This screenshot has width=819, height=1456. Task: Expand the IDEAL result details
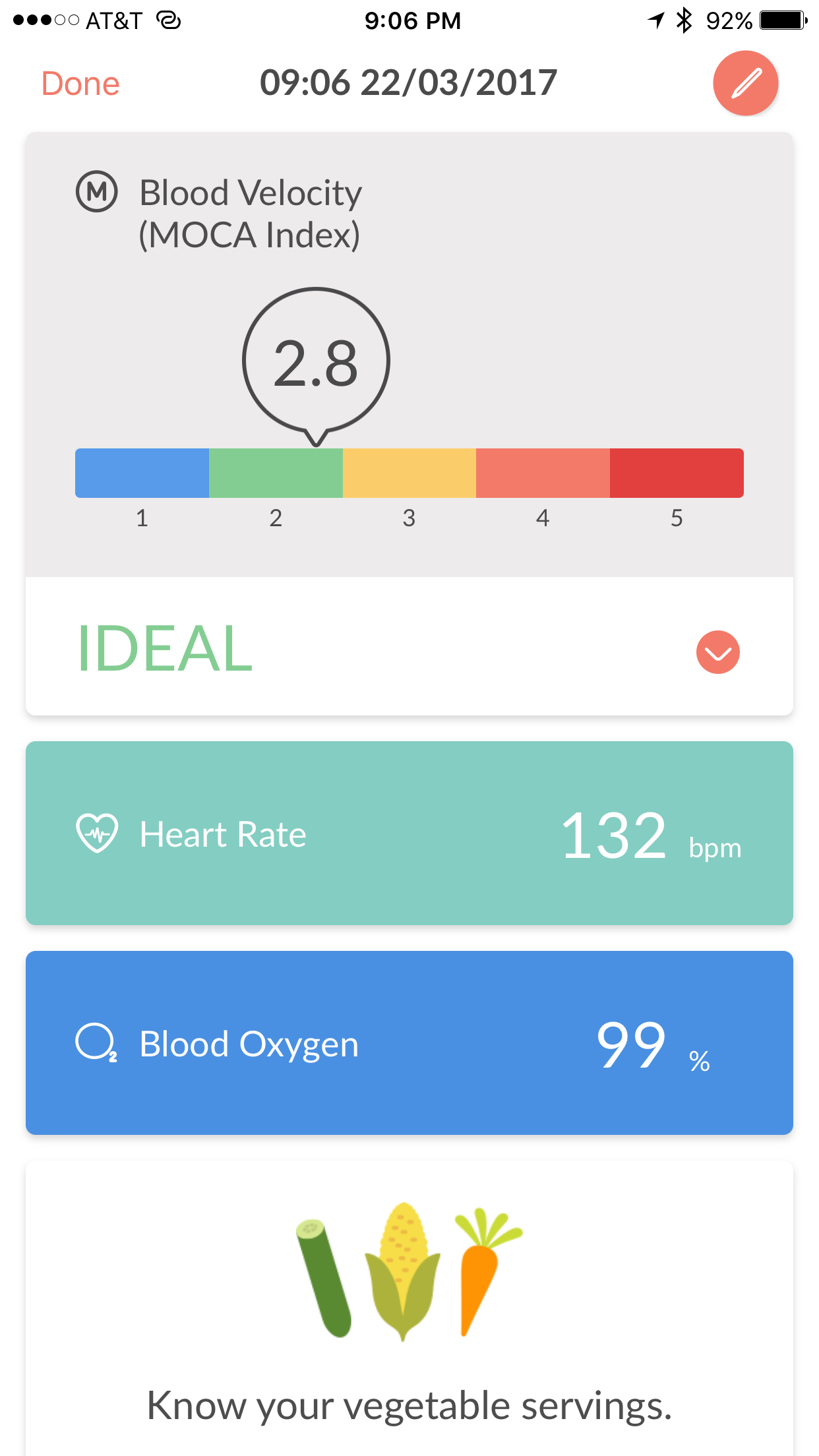(x=717, y=652)
